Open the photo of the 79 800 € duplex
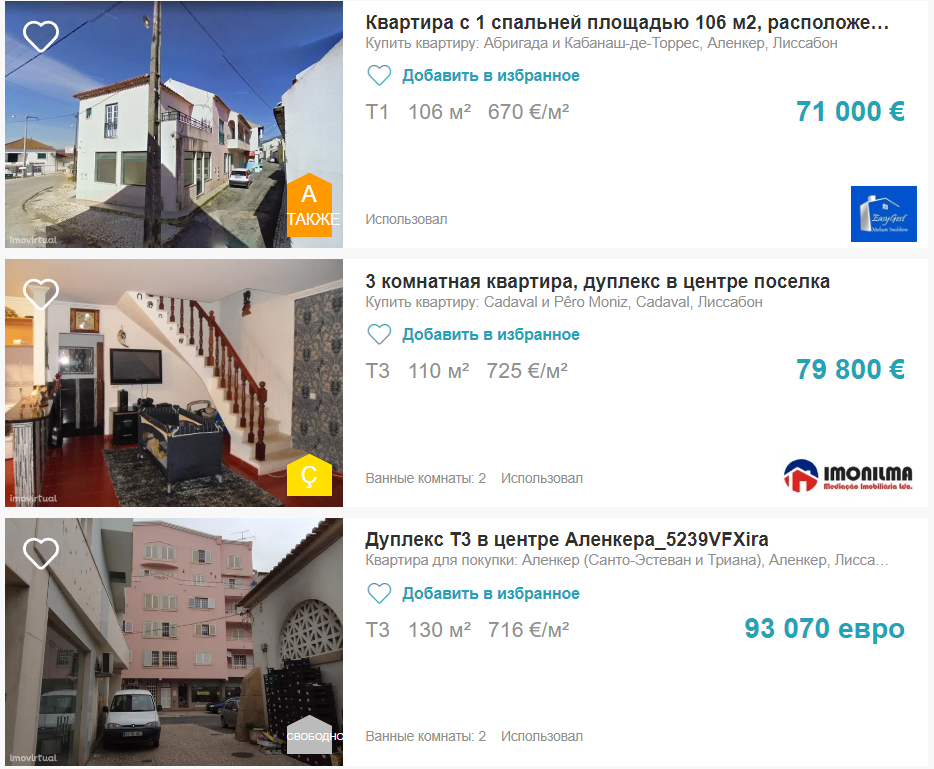Viewport: 934px width, 769px height. point(150,390)
